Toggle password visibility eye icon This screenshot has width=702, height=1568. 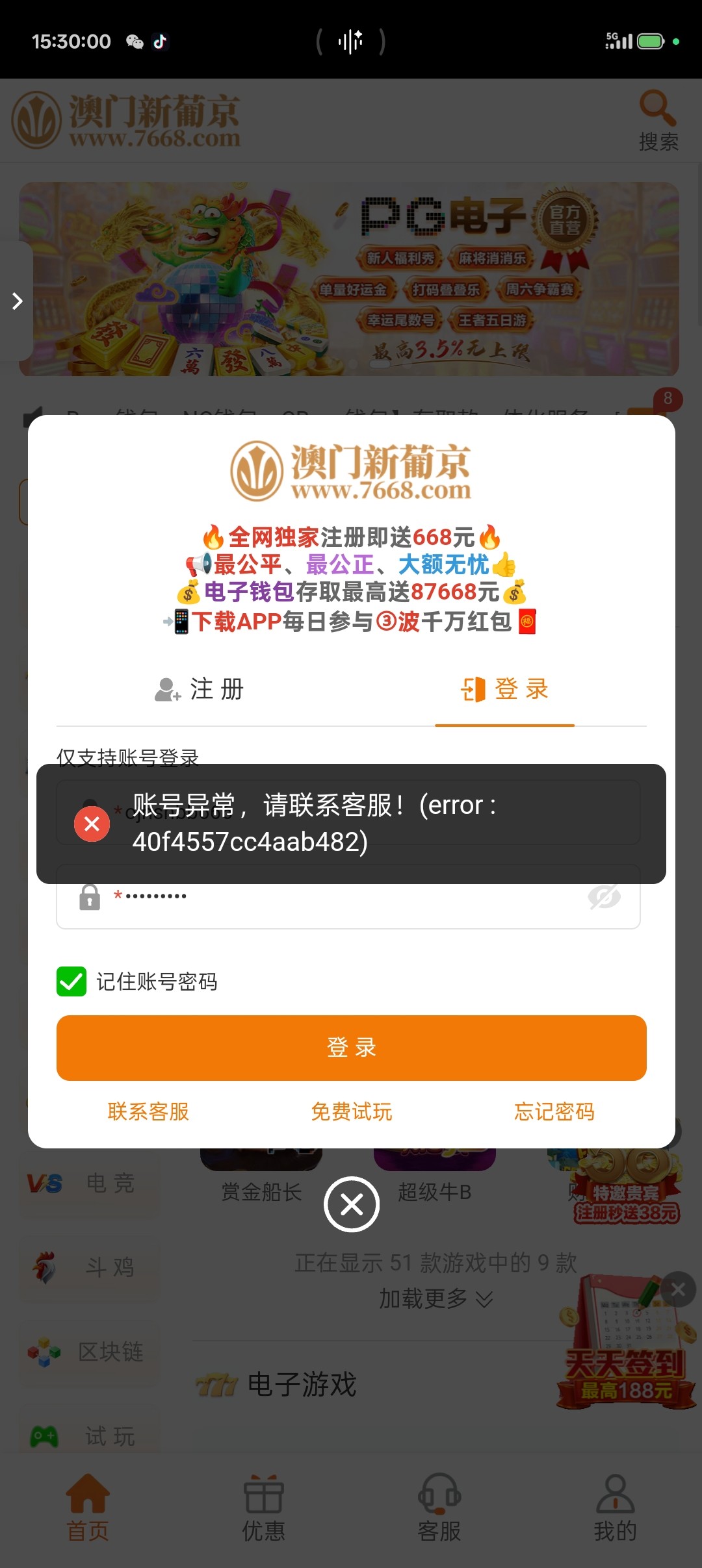pyautogui.click(x=604, y=897)
